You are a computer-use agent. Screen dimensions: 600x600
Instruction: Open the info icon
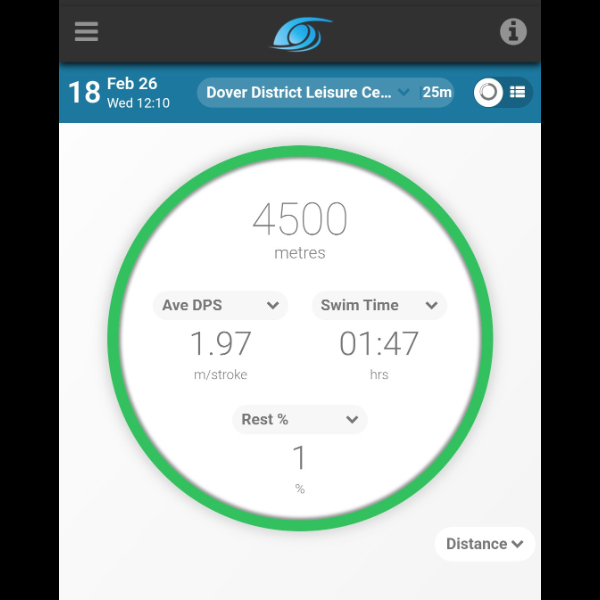click(x=513, y=31)
